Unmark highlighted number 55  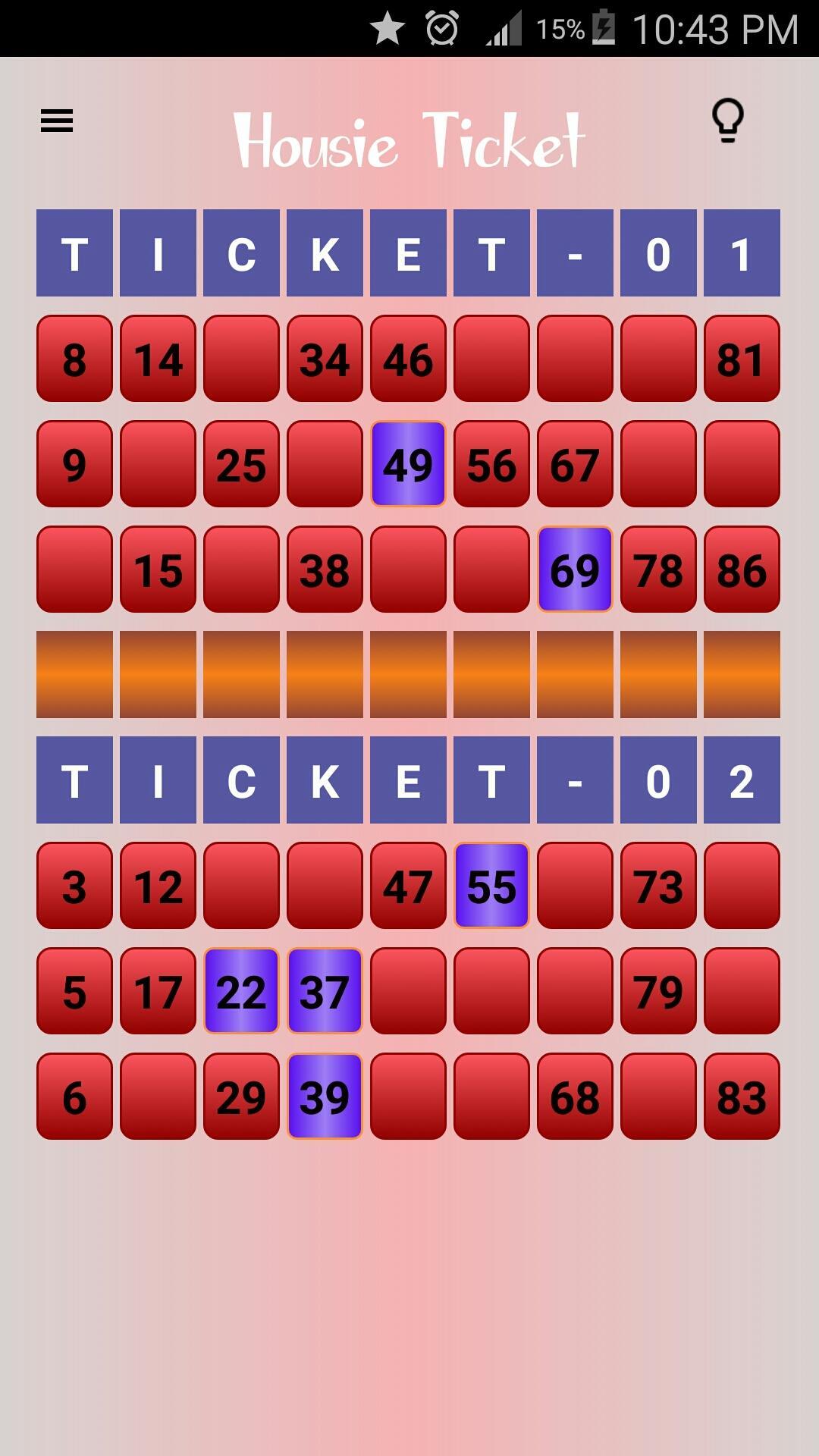[491, 886]
